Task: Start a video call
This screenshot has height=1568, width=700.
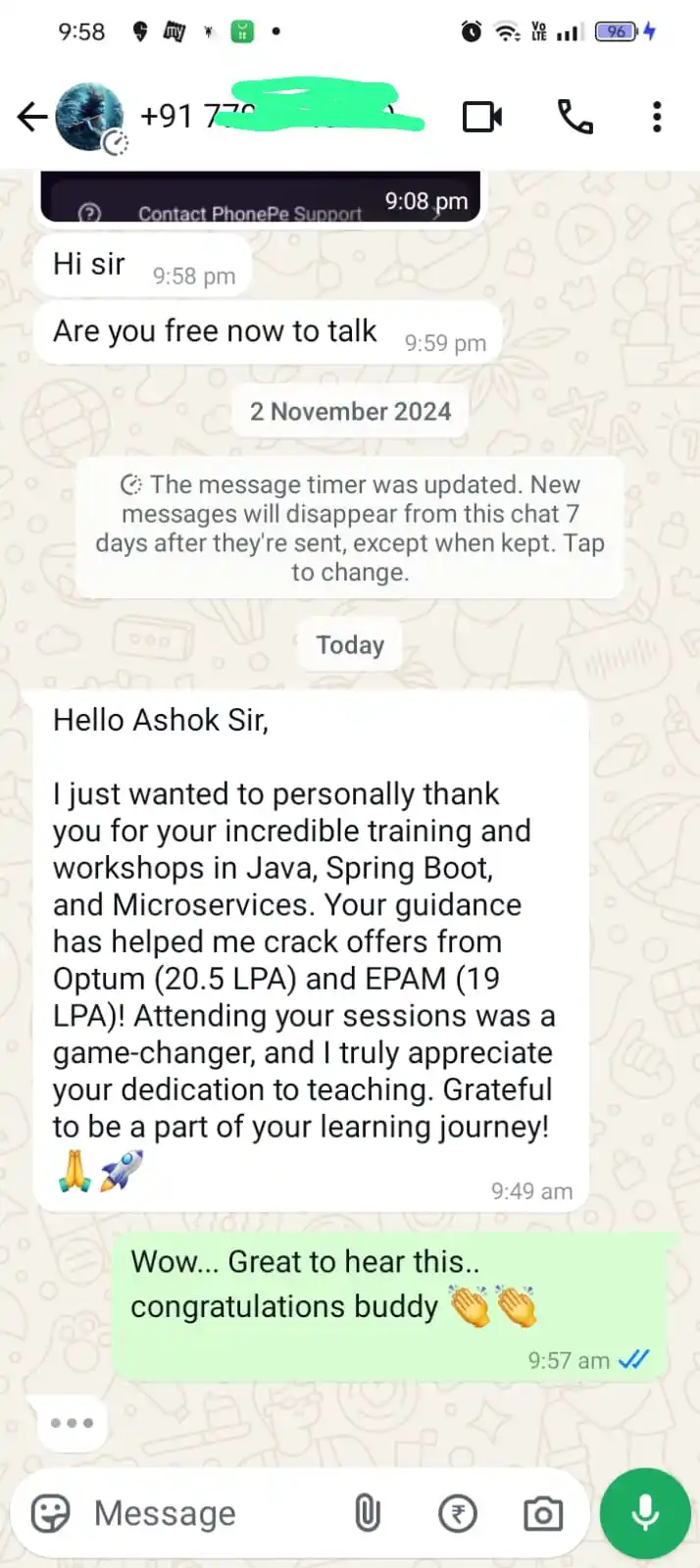Action: (x=481, y=118)
